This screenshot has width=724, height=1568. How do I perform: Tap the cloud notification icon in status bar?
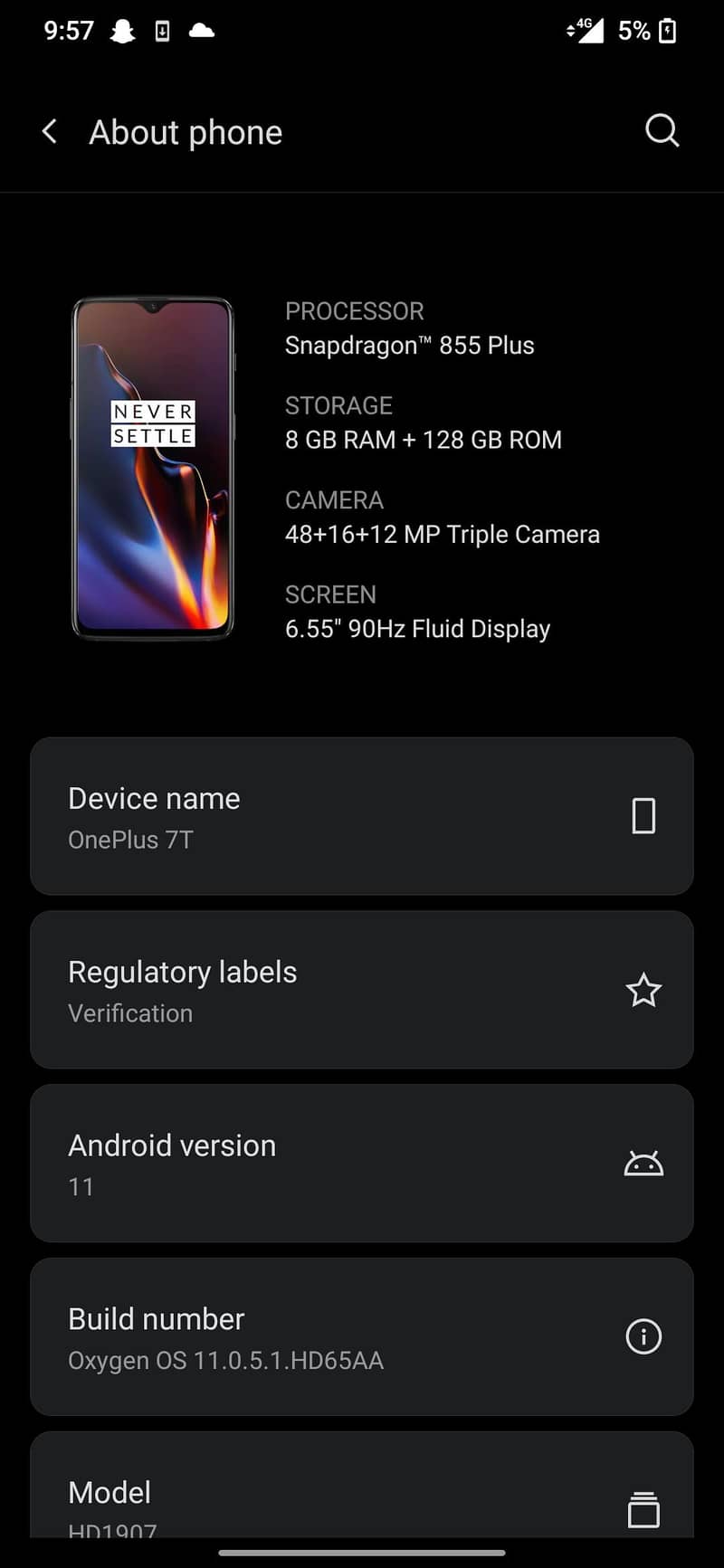201,30
